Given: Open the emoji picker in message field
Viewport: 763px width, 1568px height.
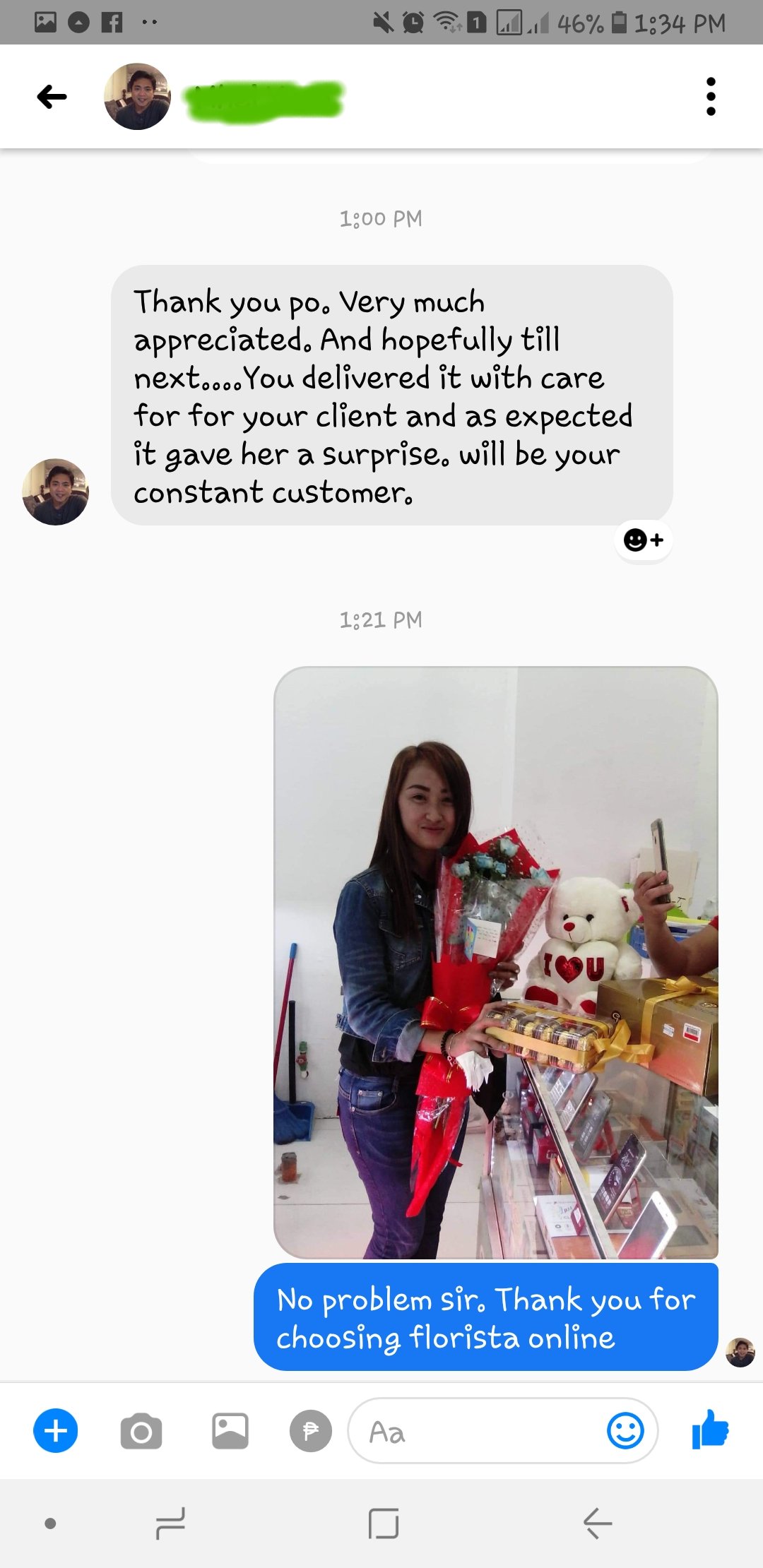Looking at the screenshot, I should click(x=625, y=1432).
